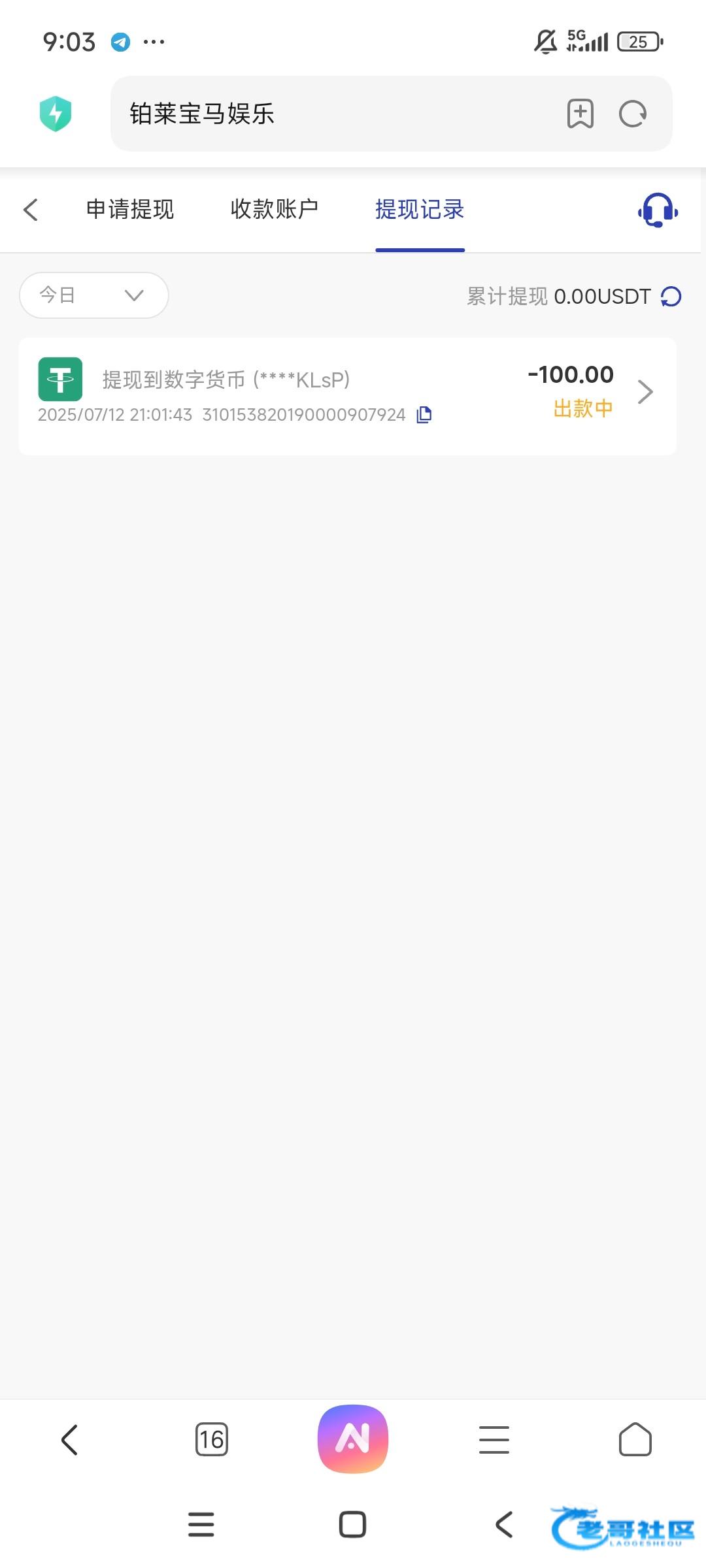The width and height of the screenshot is (706, 1568).
Task: Reload the page in the browser
Action: 633,114
